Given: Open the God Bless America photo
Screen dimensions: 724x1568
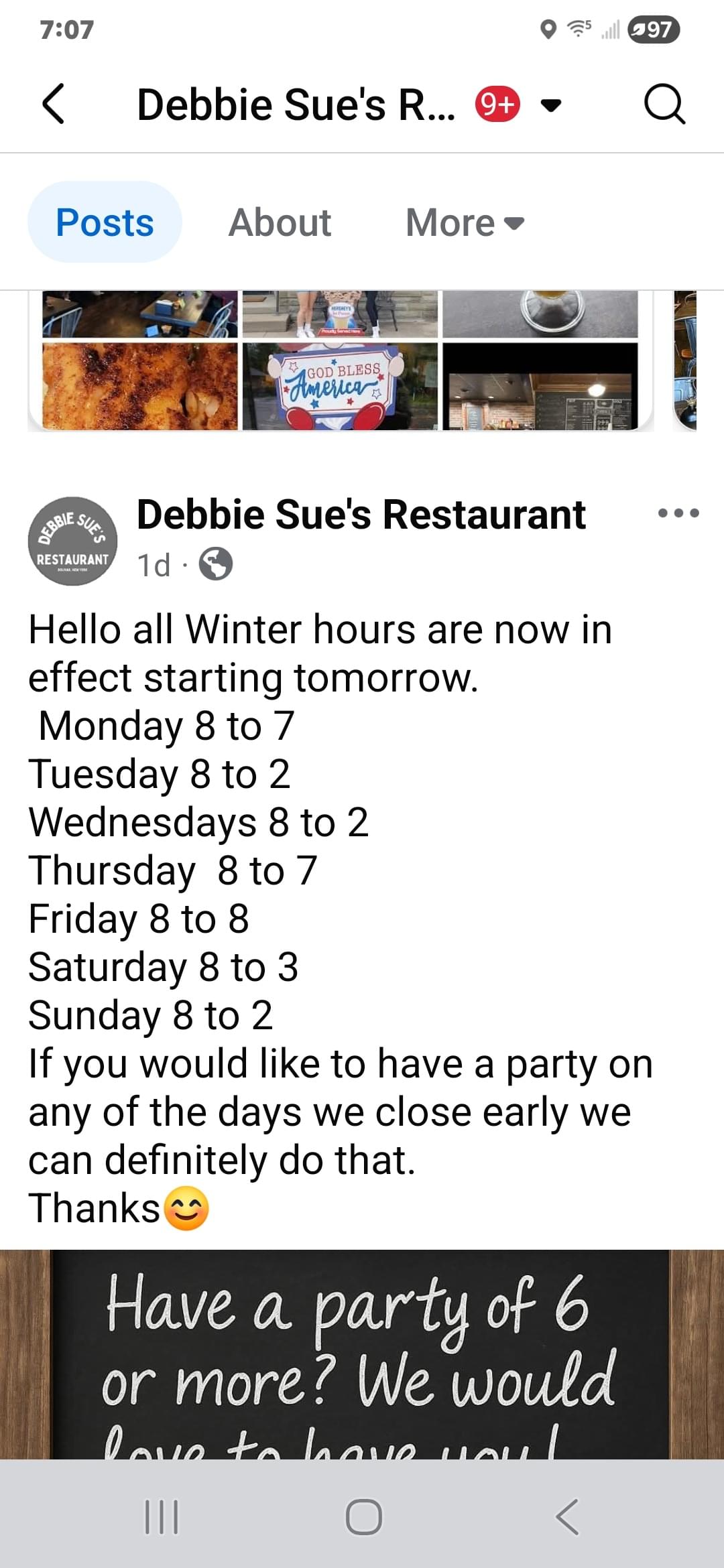Looking at the screenshot, I should click(x=340, y=387).
